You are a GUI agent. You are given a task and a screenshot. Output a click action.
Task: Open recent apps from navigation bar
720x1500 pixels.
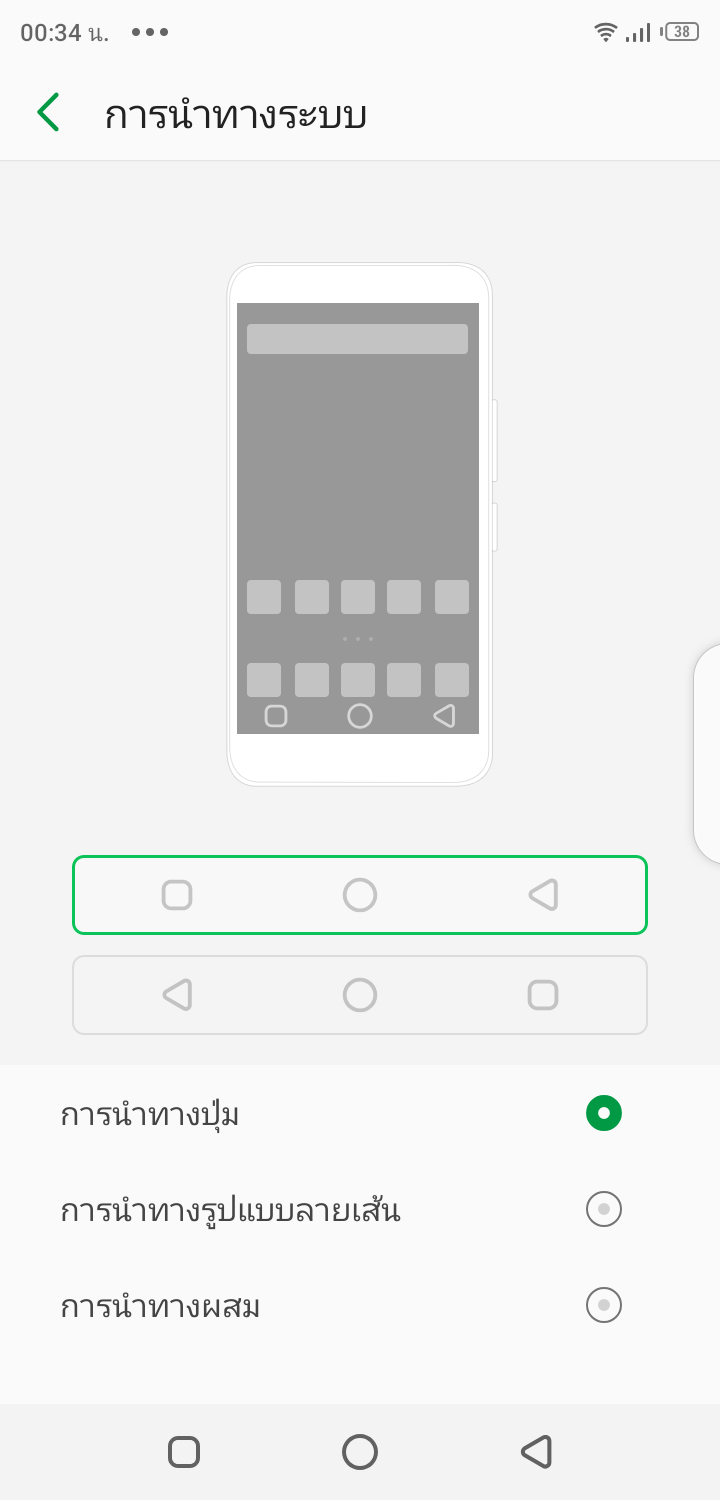click(x=184, y=1452)
